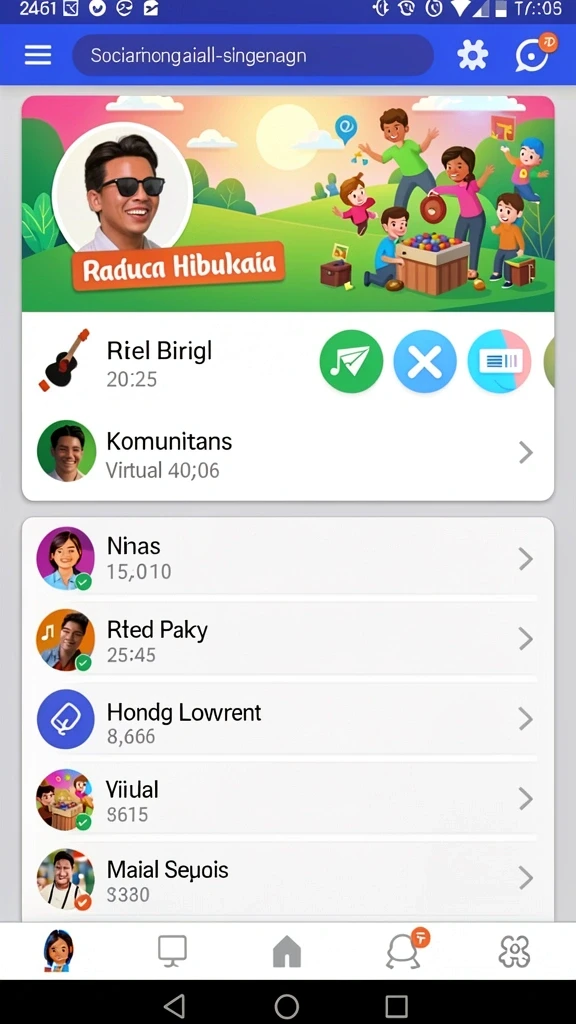Open settings via the gear icon
The width and height of the screenshot is (576, 1024).
pyautogui.click(x=472, y=55)
